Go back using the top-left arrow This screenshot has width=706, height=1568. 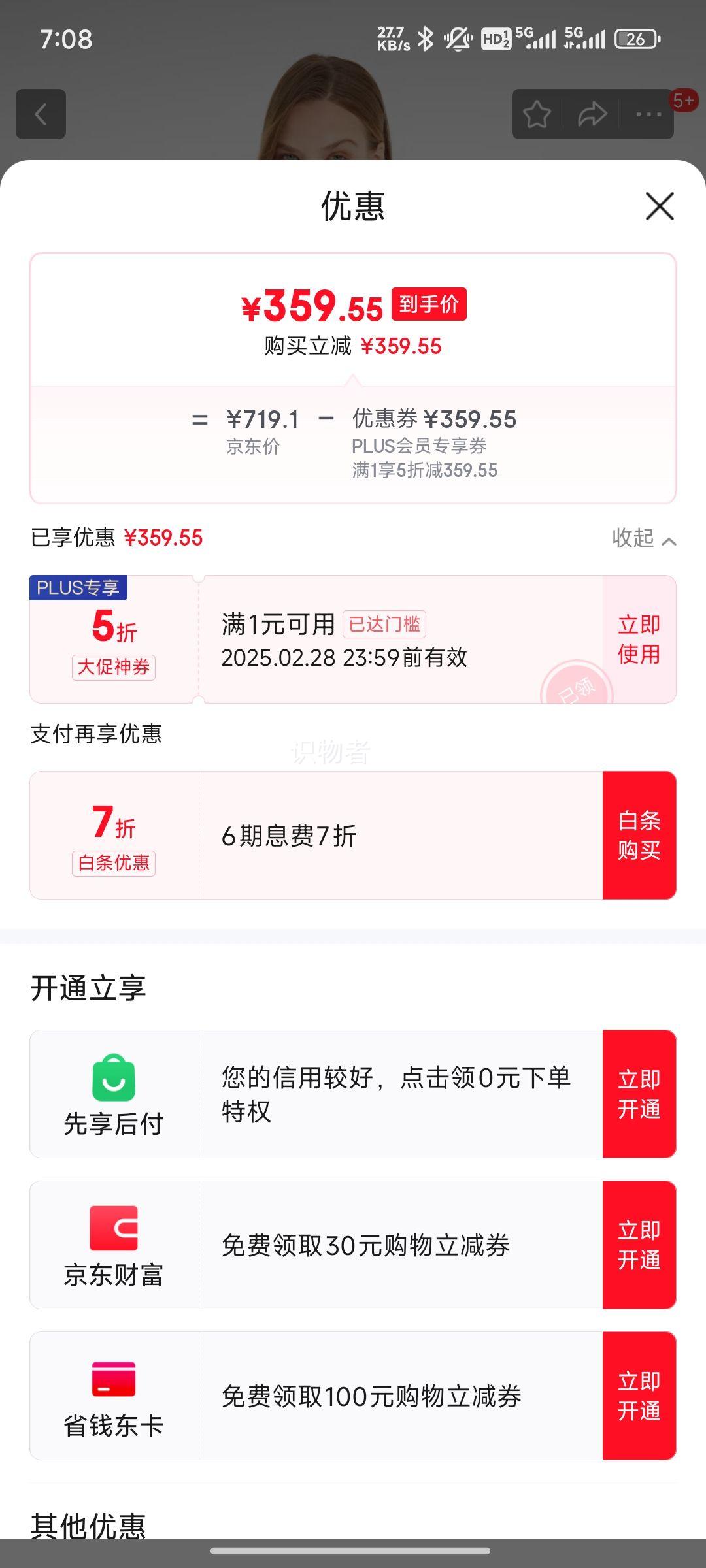coord(41,114)
